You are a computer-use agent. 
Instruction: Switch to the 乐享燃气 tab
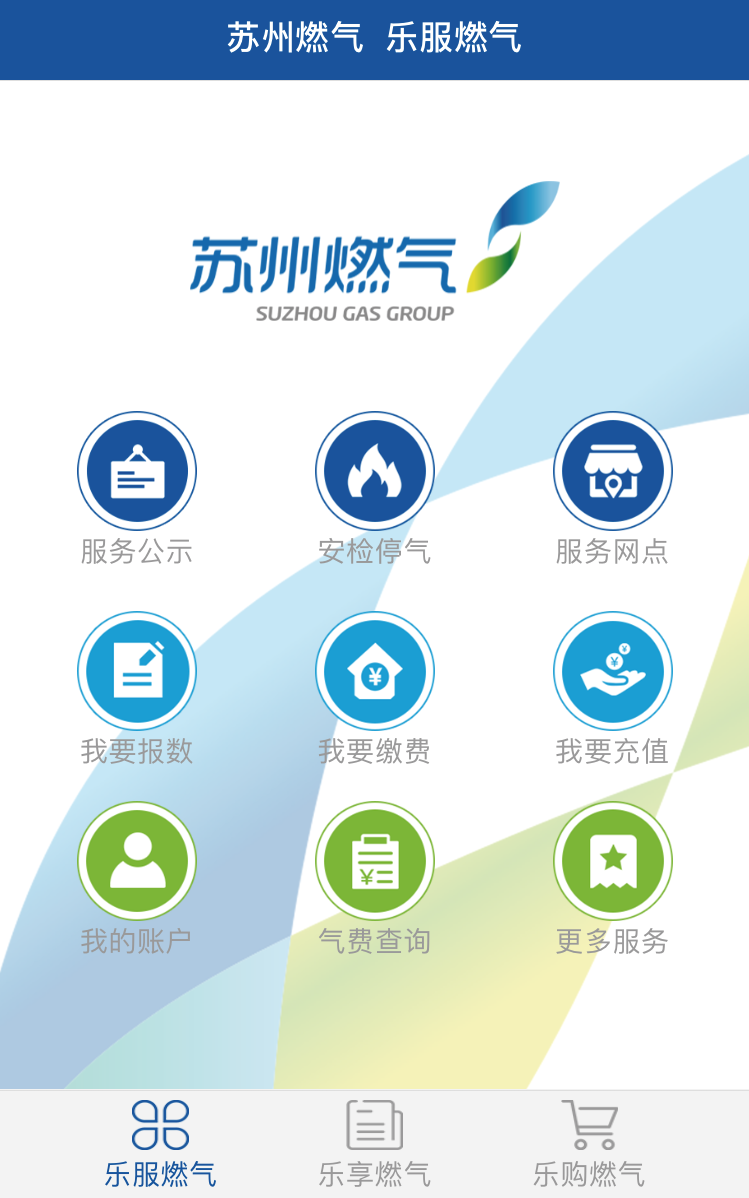coord(375,1144)
